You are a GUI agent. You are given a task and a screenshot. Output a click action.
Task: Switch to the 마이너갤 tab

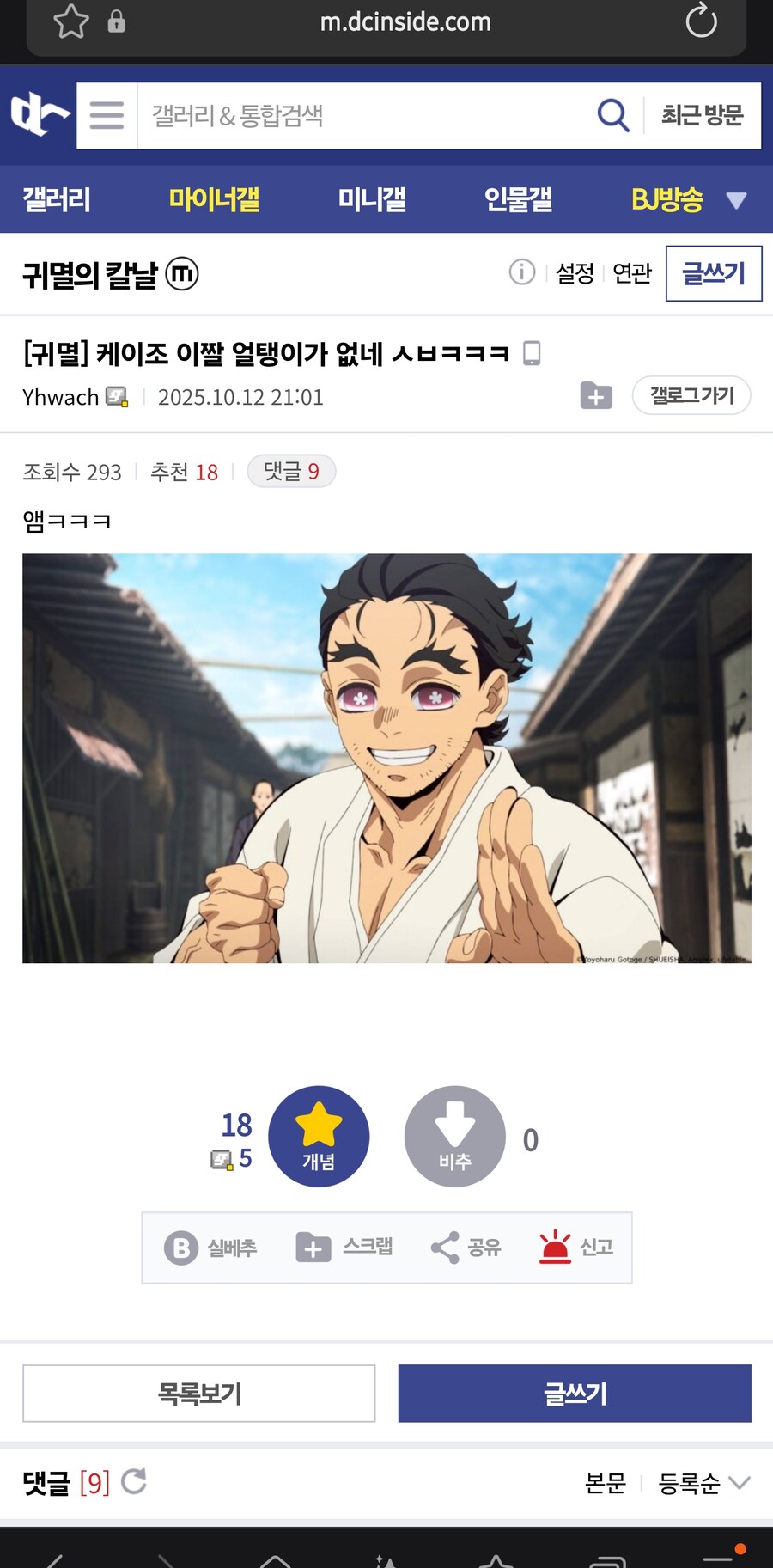pyautogui.click(x=214, y=199)
